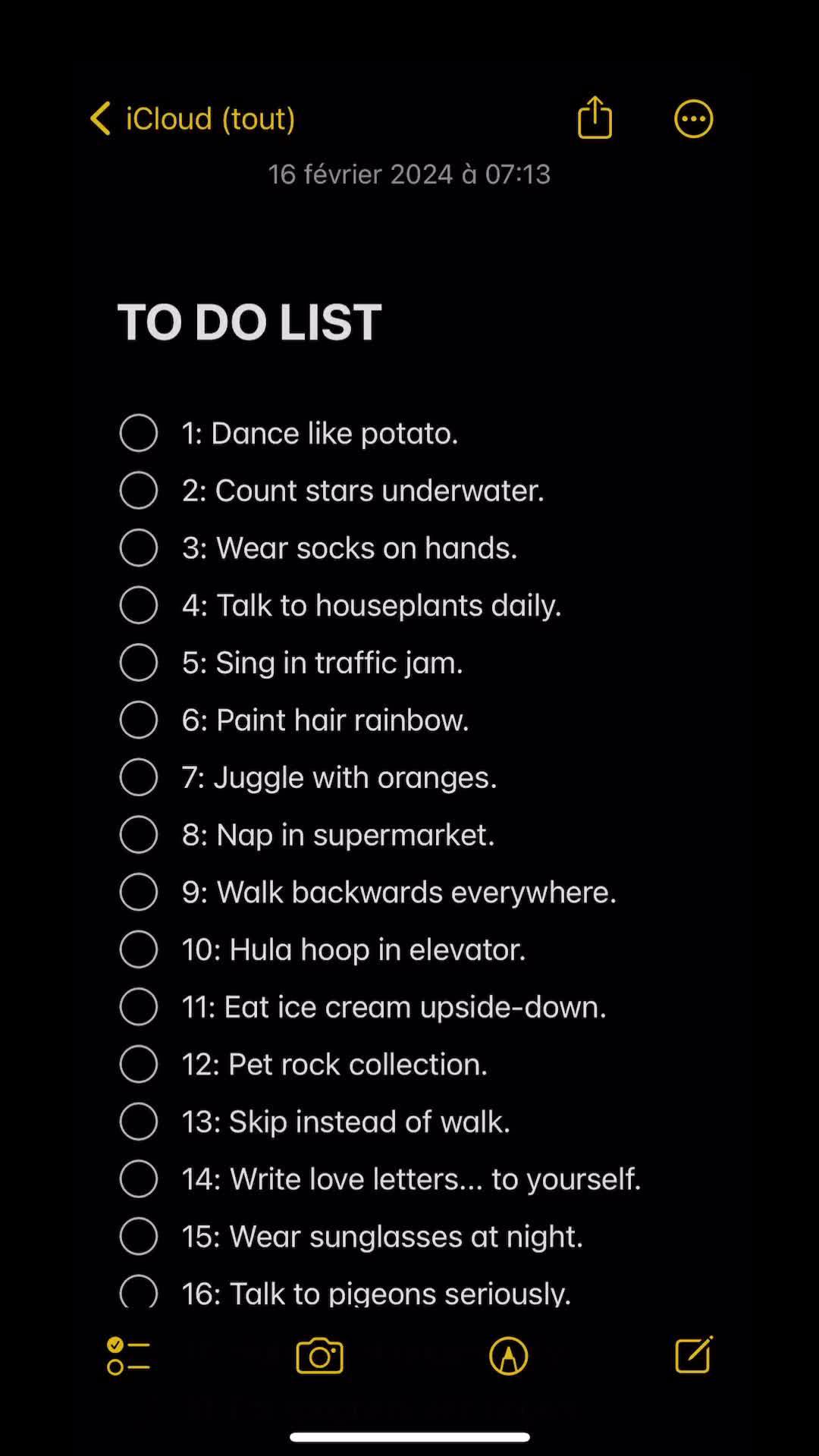Tick the 'Sing in traffic jam' circle

pyautogui.click(x=139, y=662)
